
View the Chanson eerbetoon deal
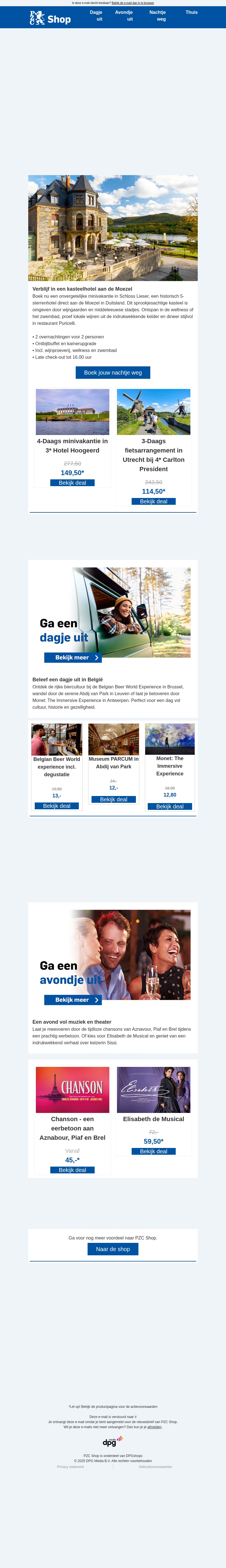[x=73, y=1170]
